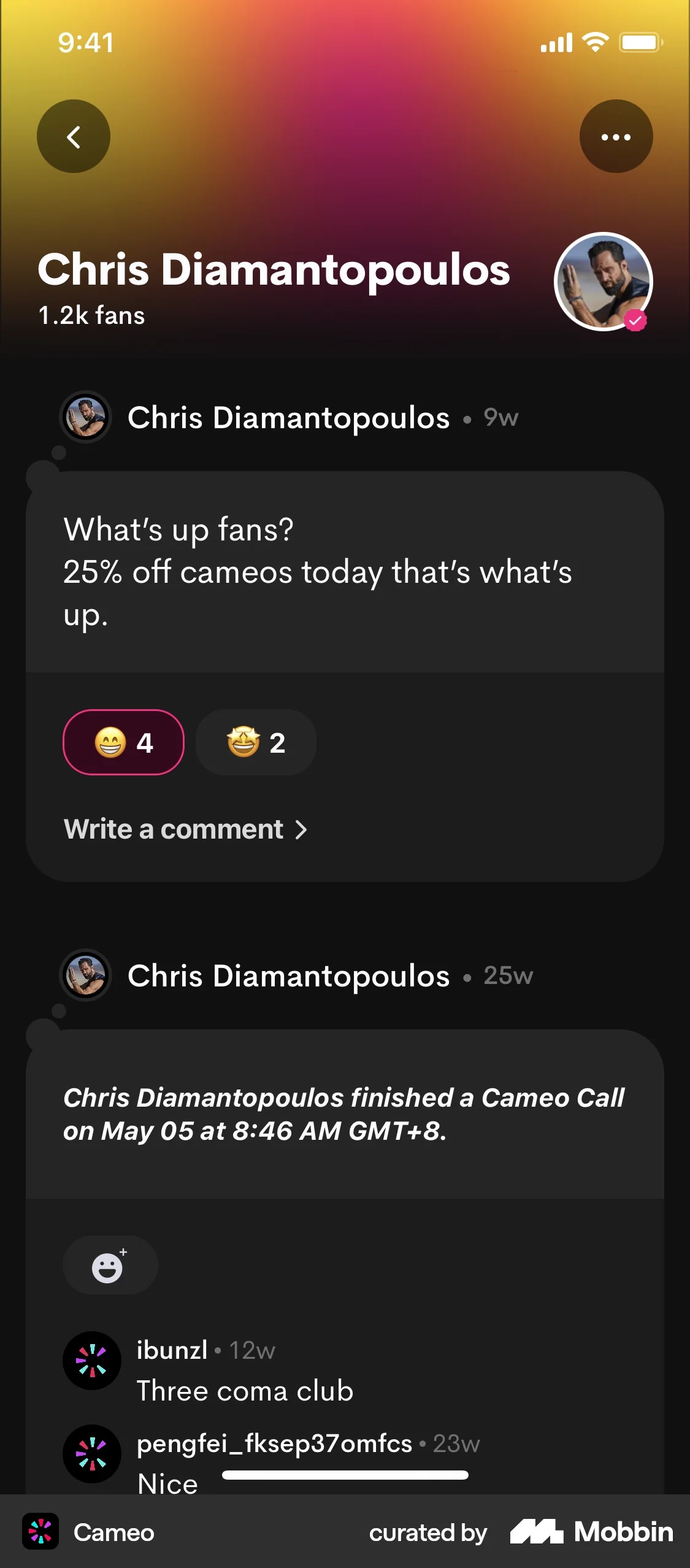Viewport: 690px width, 1568px height.
Task: Tap the avatar beside the 9w post header
Action: click(86, 417)
